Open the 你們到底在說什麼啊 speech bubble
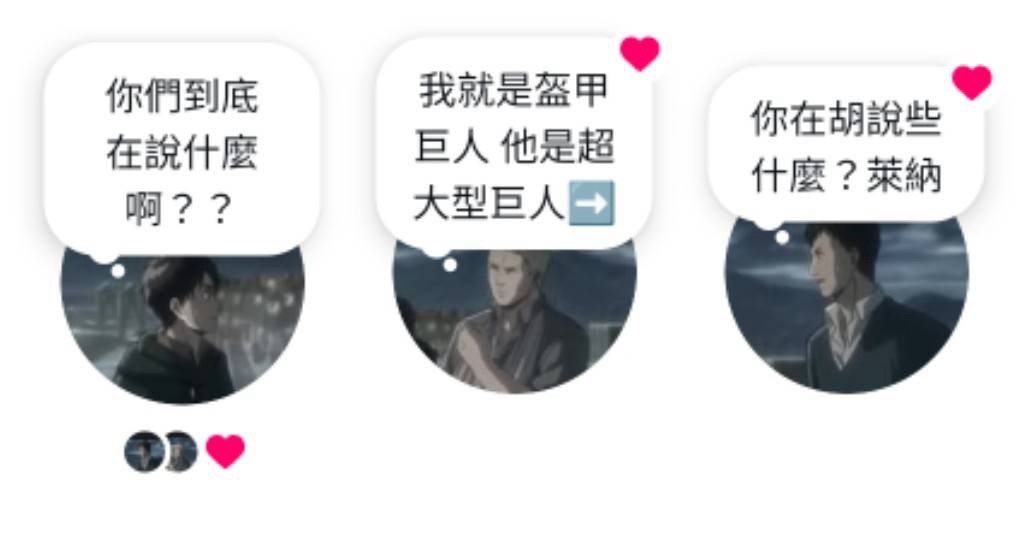The image size is (1020, 539). [181, 152]
